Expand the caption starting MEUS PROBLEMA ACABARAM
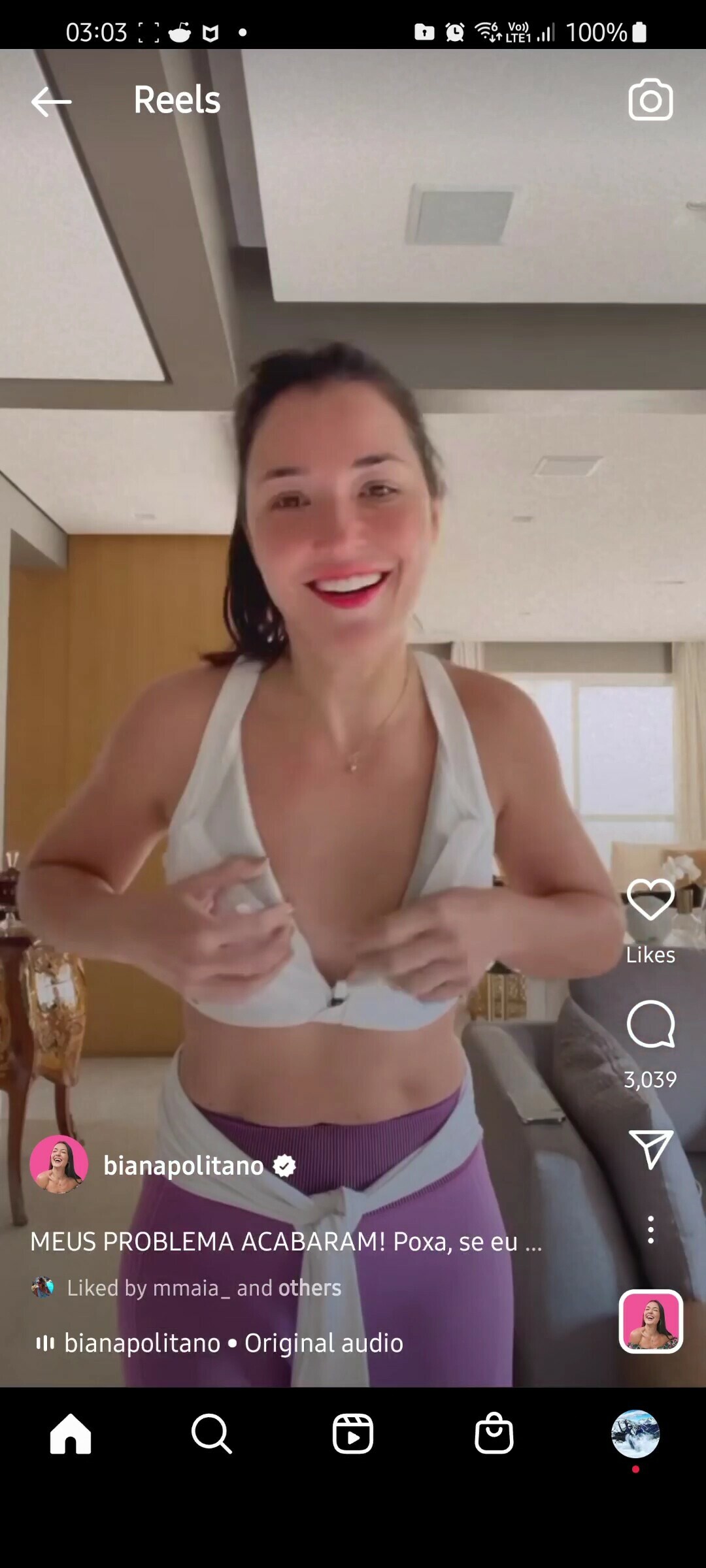 click(286, 1241)
